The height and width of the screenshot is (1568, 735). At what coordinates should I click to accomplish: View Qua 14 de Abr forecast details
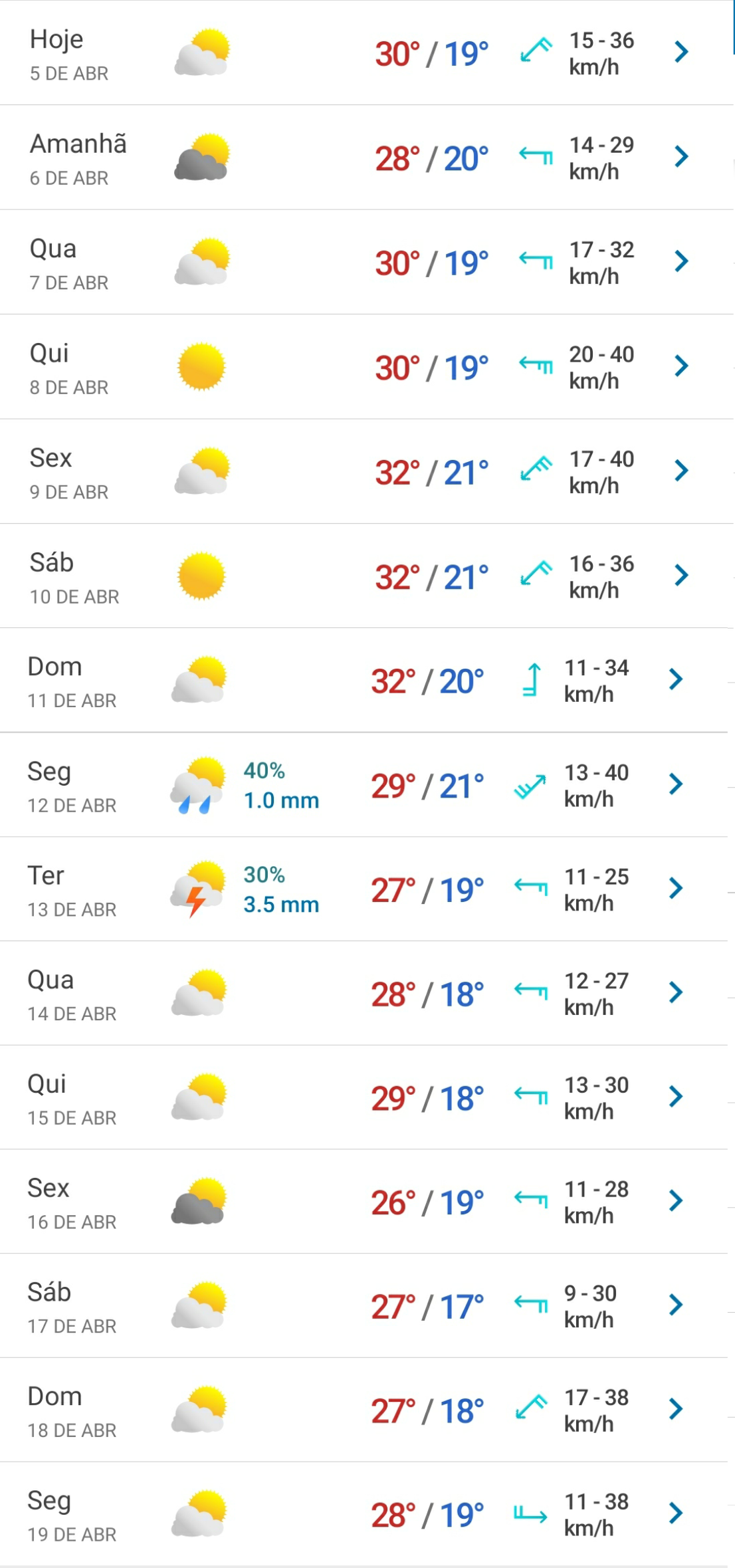pos(364,993)
